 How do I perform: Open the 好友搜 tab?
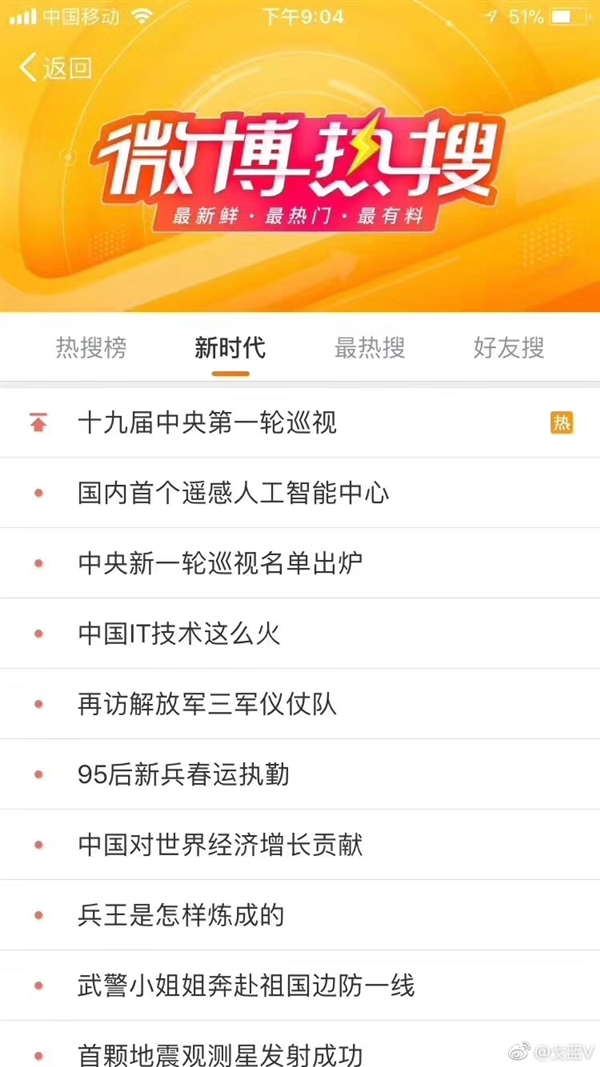(x=508, y=348)
